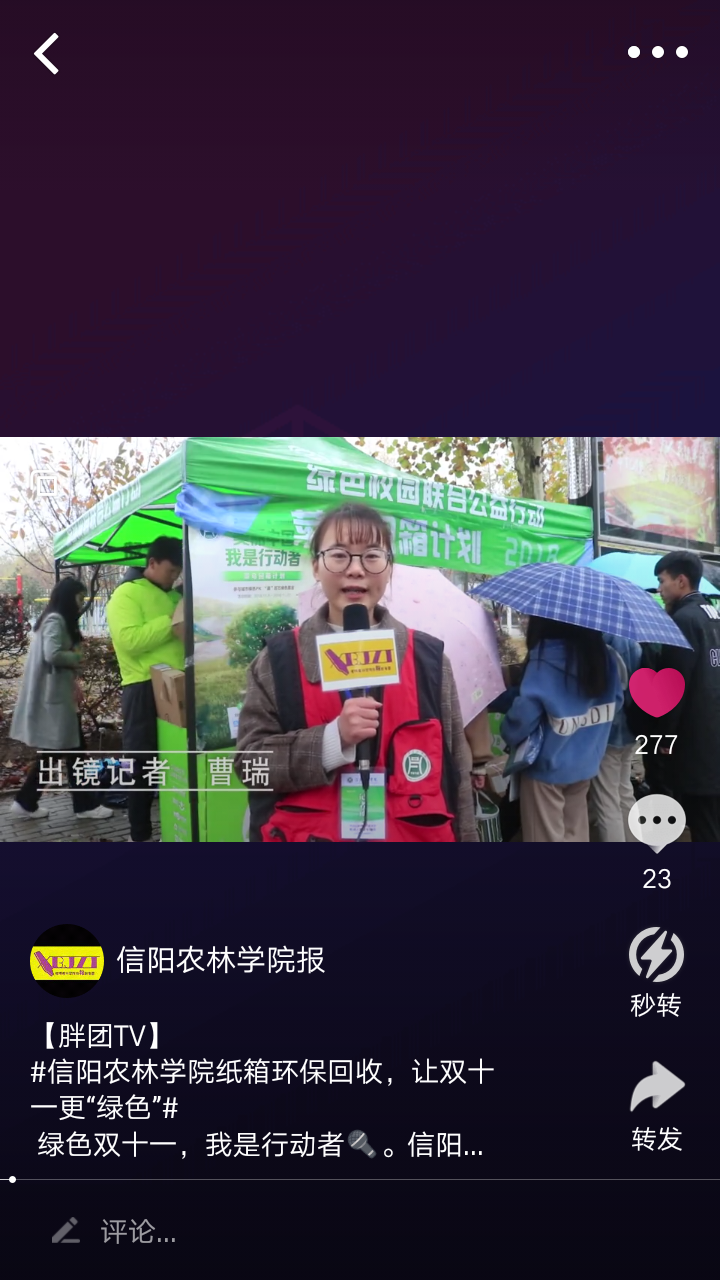Viewport: 720px width, 1280px height.
Task: Open the 信阳农林学院报 profile avatar
Action: coord(67,961)
